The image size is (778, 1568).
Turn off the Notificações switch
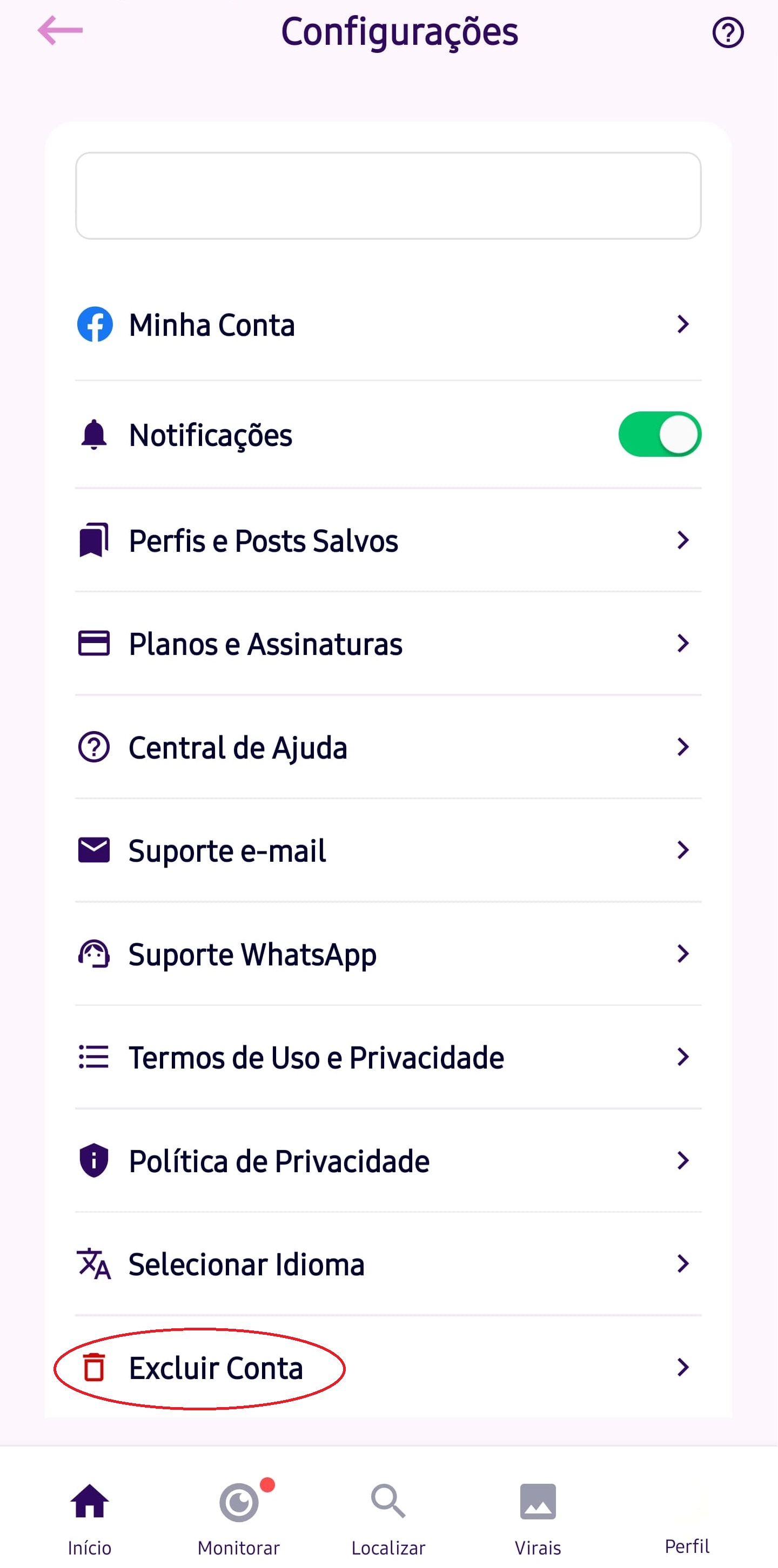659,435
